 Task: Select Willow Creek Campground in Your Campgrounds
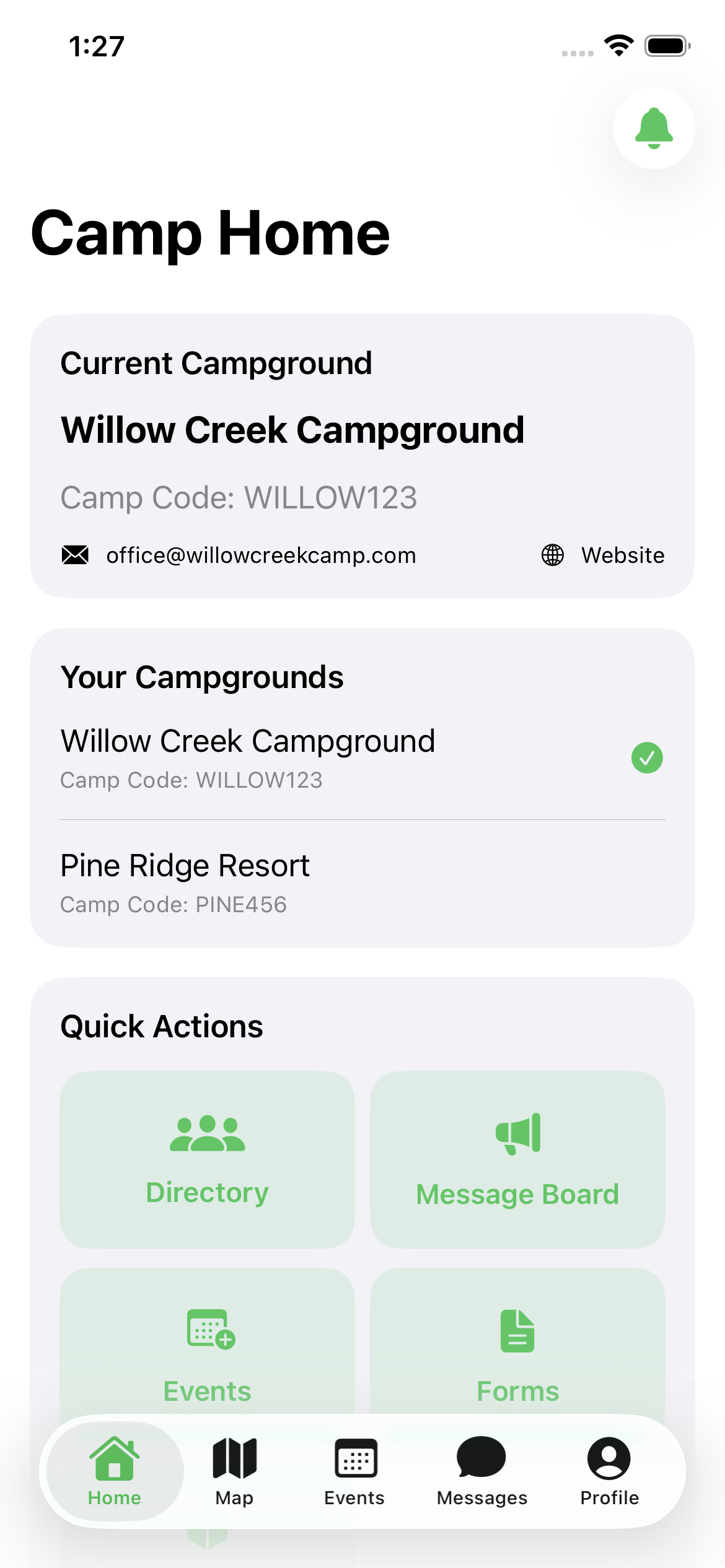point(362,758)
